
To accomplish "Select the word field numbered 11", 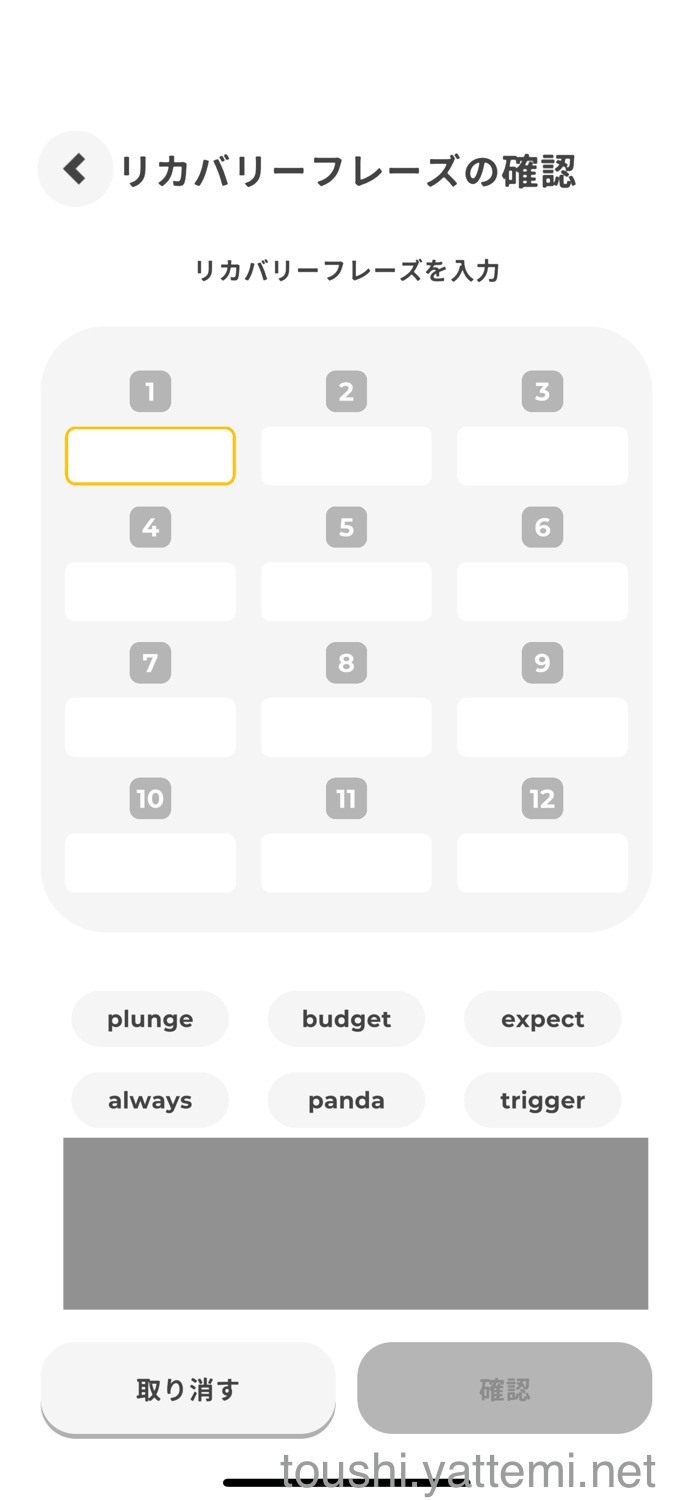I will coord(346,862).
